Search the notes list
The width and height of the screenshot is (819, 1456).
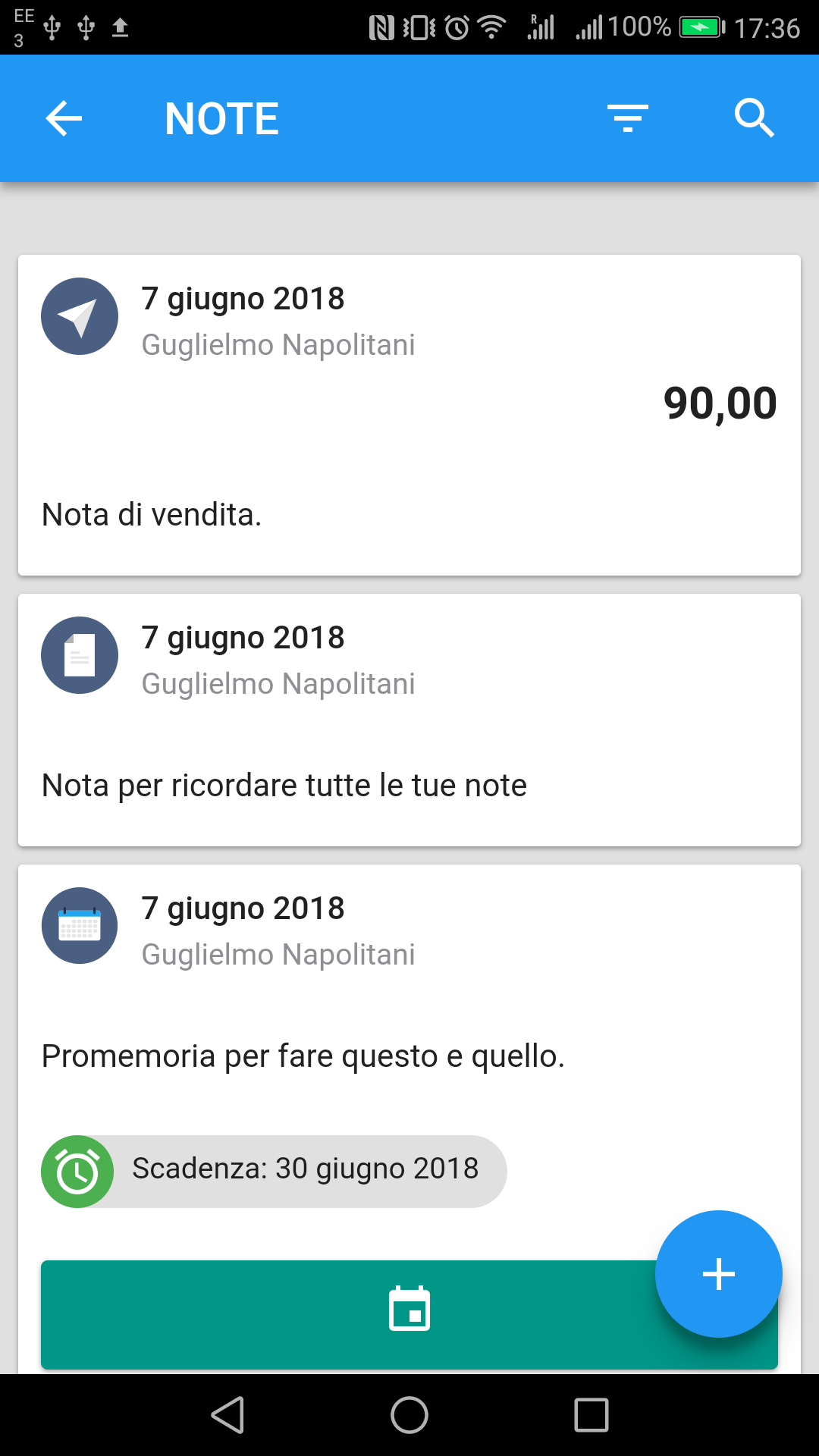click(x=754, y=118)
